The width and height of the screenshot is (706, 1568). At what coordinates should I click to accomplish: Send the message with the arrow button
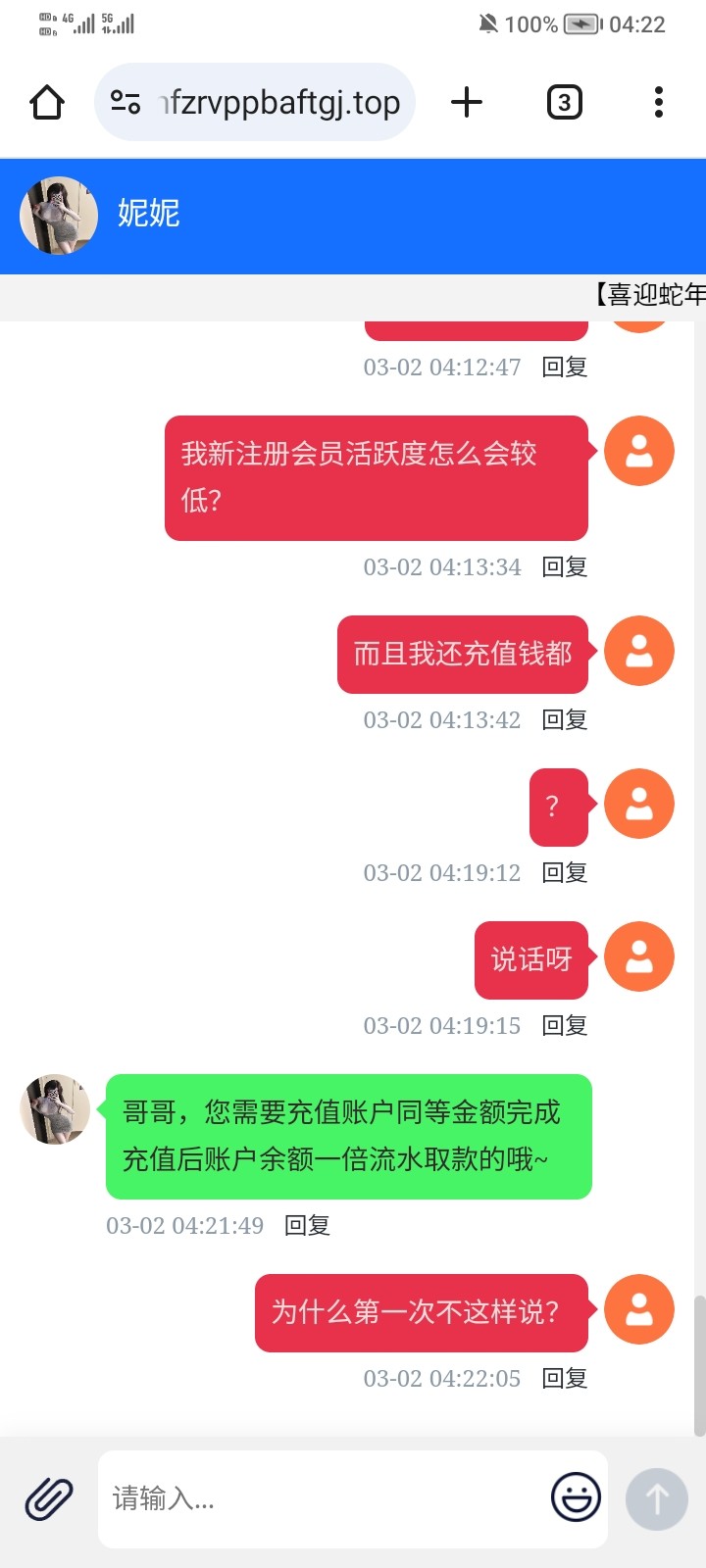click(657, 1498)
